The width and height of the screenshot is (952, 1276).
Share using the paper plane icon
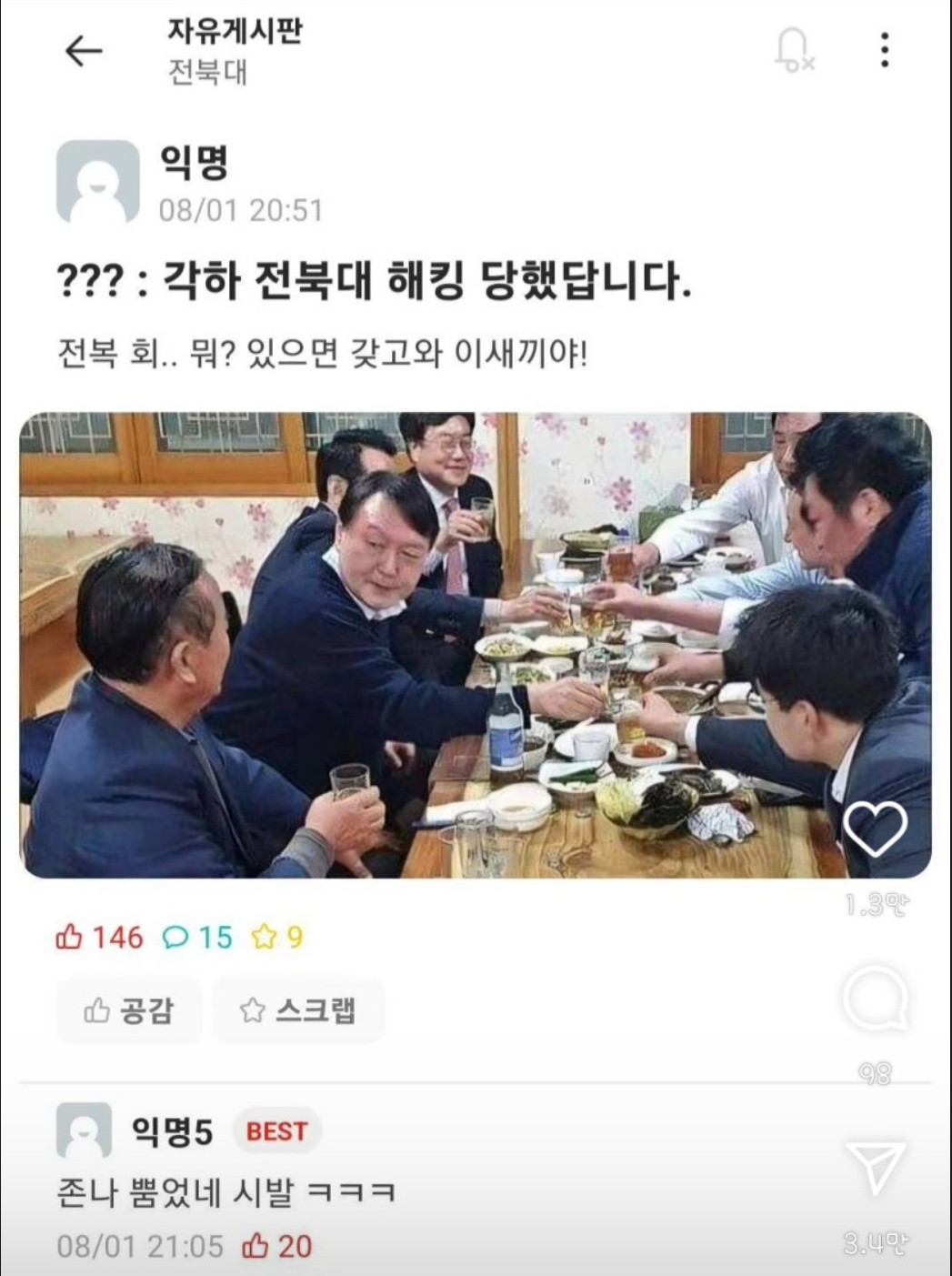(x=875, y=1168)
